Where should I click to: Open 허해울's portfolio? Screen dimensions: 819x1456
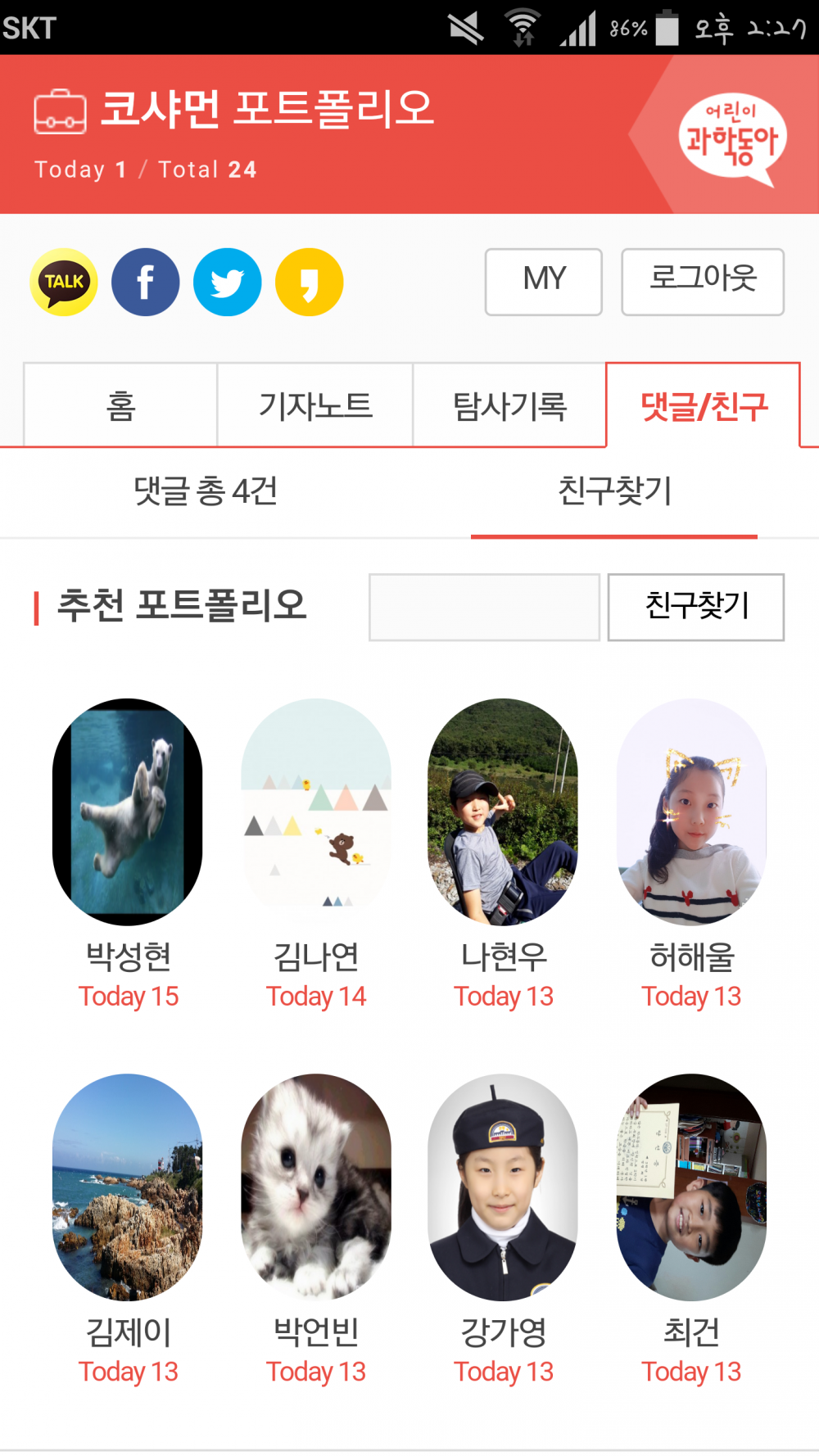[x=691, y=812]
